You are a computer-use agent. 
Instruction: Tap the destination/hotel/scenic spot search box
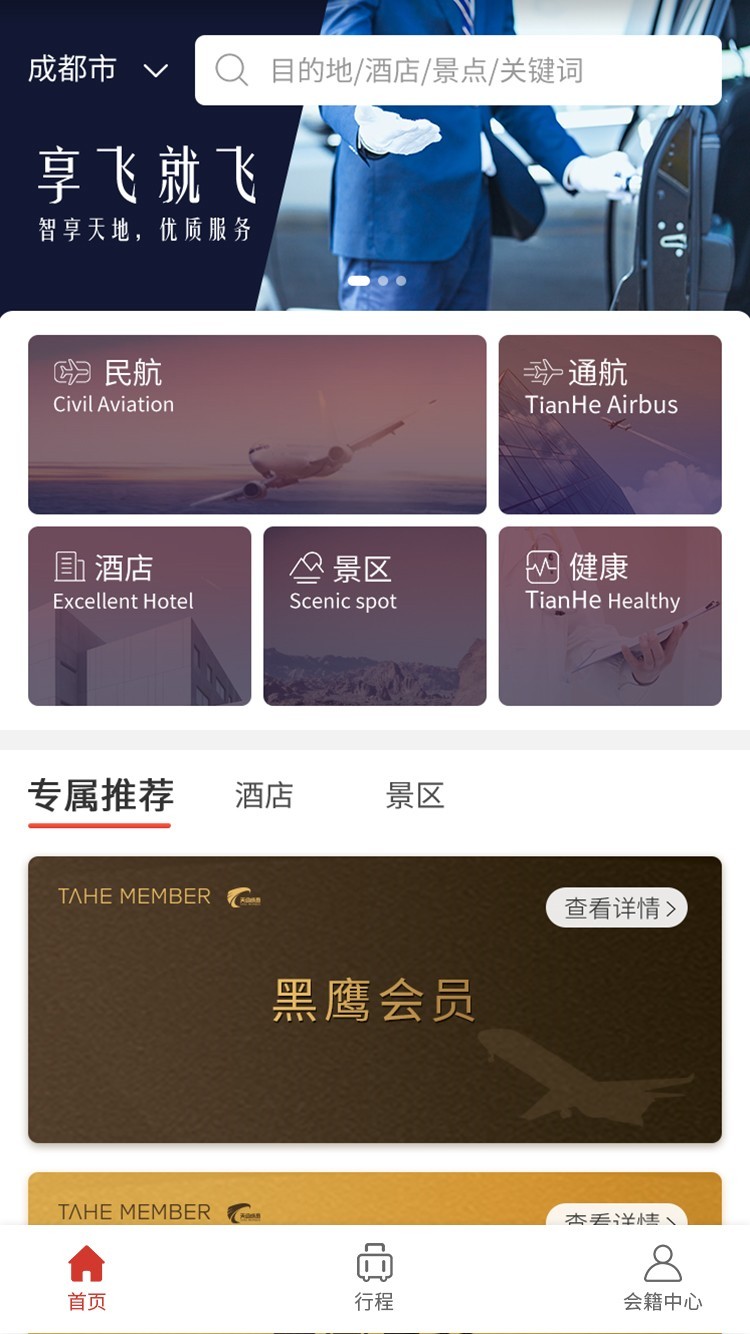[x=457, y=70]
